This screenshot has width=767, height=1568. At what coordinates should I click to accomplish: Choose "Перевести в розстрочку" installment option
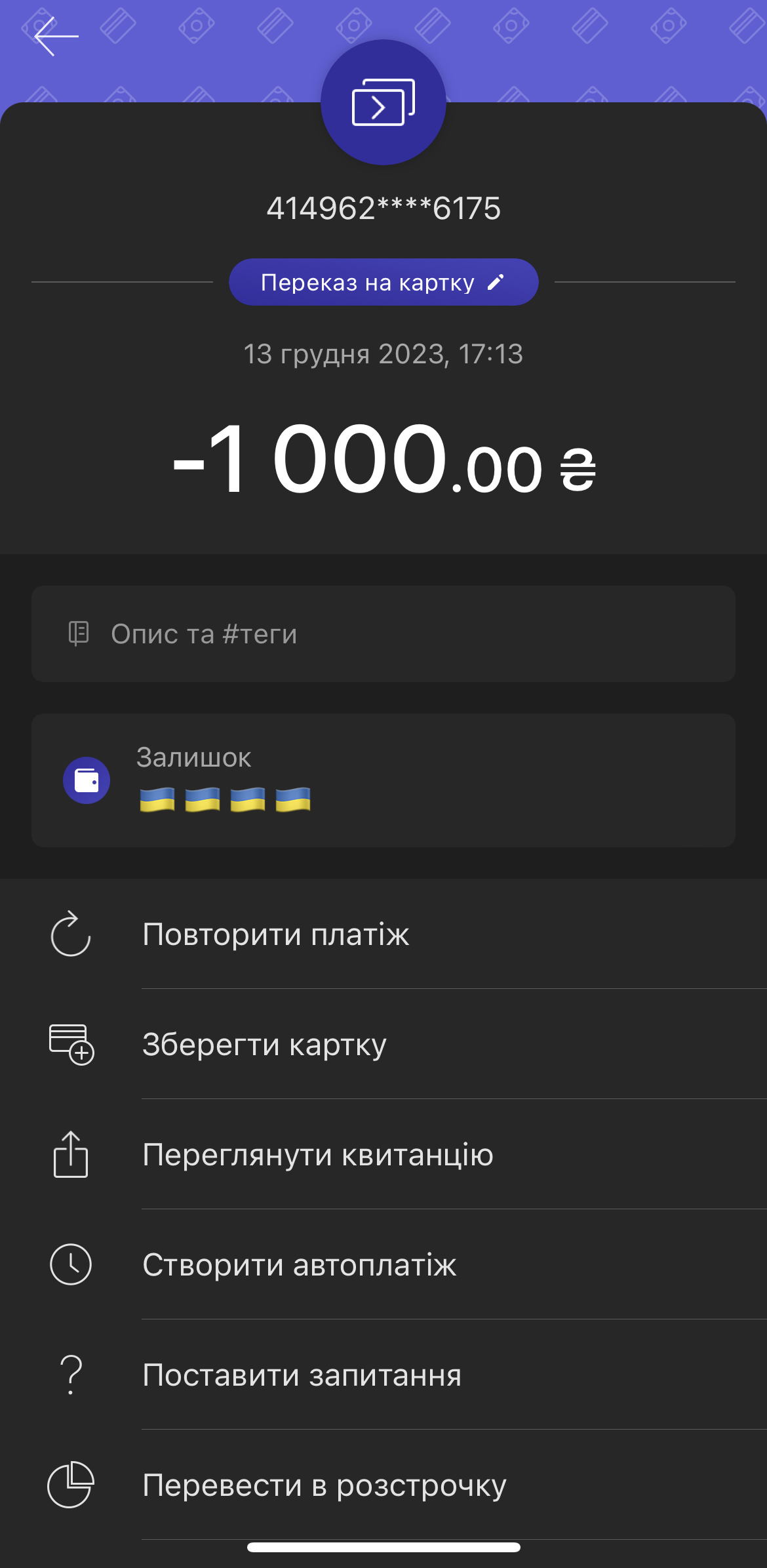click(324, 1485)
